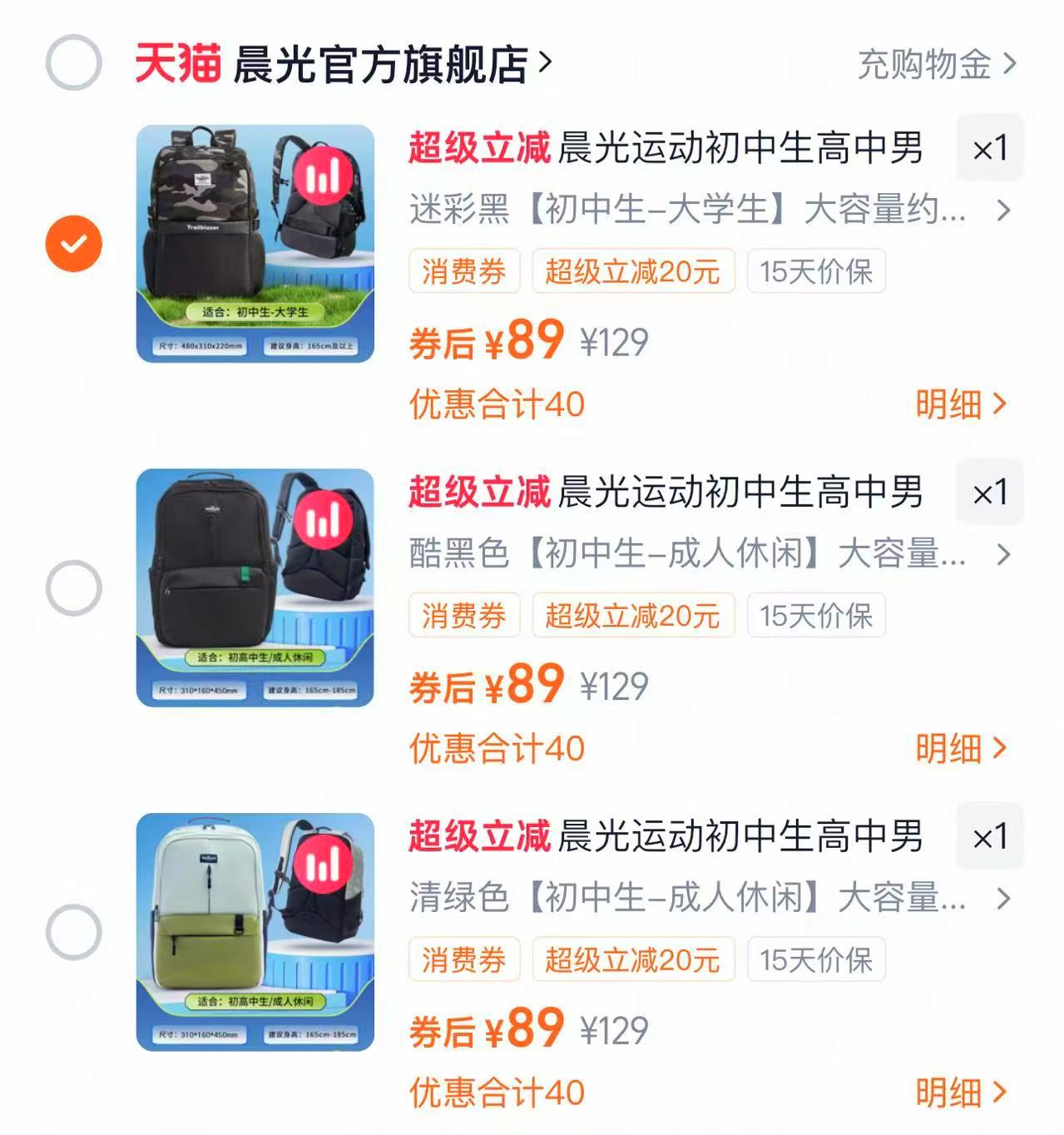Viewport: 1064px width, 1135px height.
Task: Open the camouflage backpack product thumbnail
Action: click(x=254, y=242)
